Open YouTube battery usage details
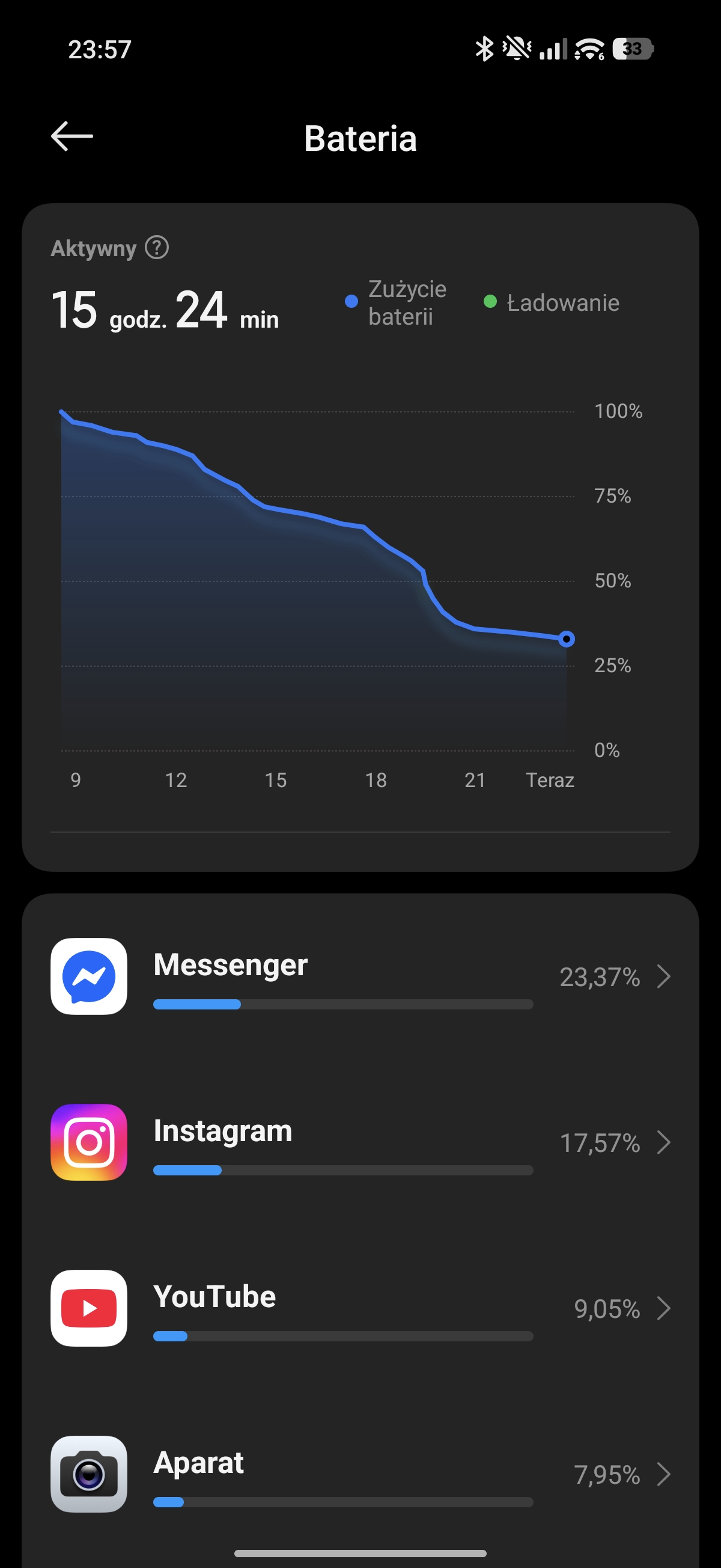The image size is (721, 1568). [360, 1308]
